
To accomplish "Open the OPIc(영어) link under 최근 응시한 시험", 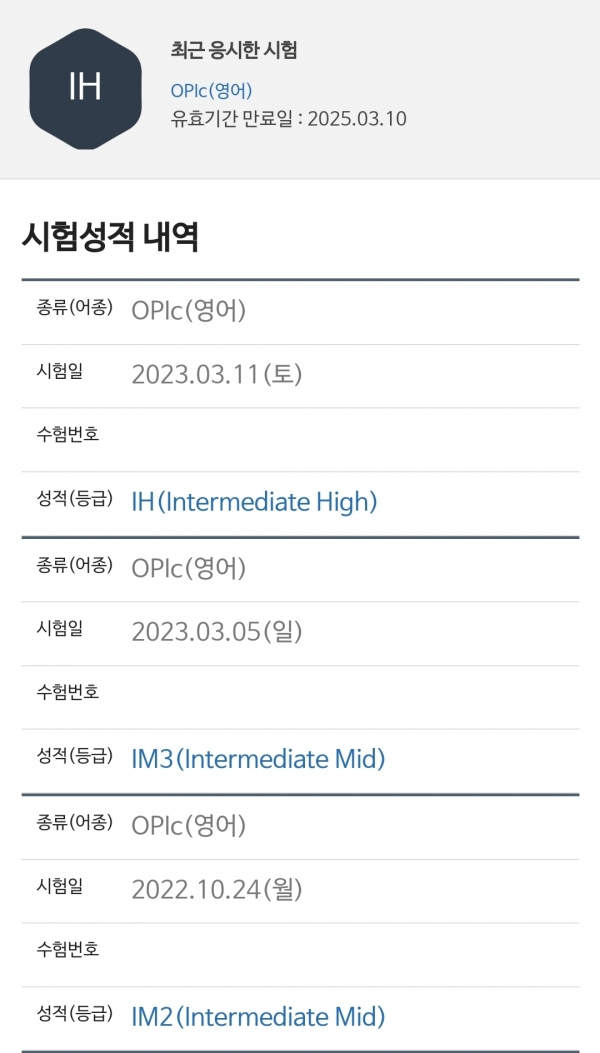I will pos(212,90).
